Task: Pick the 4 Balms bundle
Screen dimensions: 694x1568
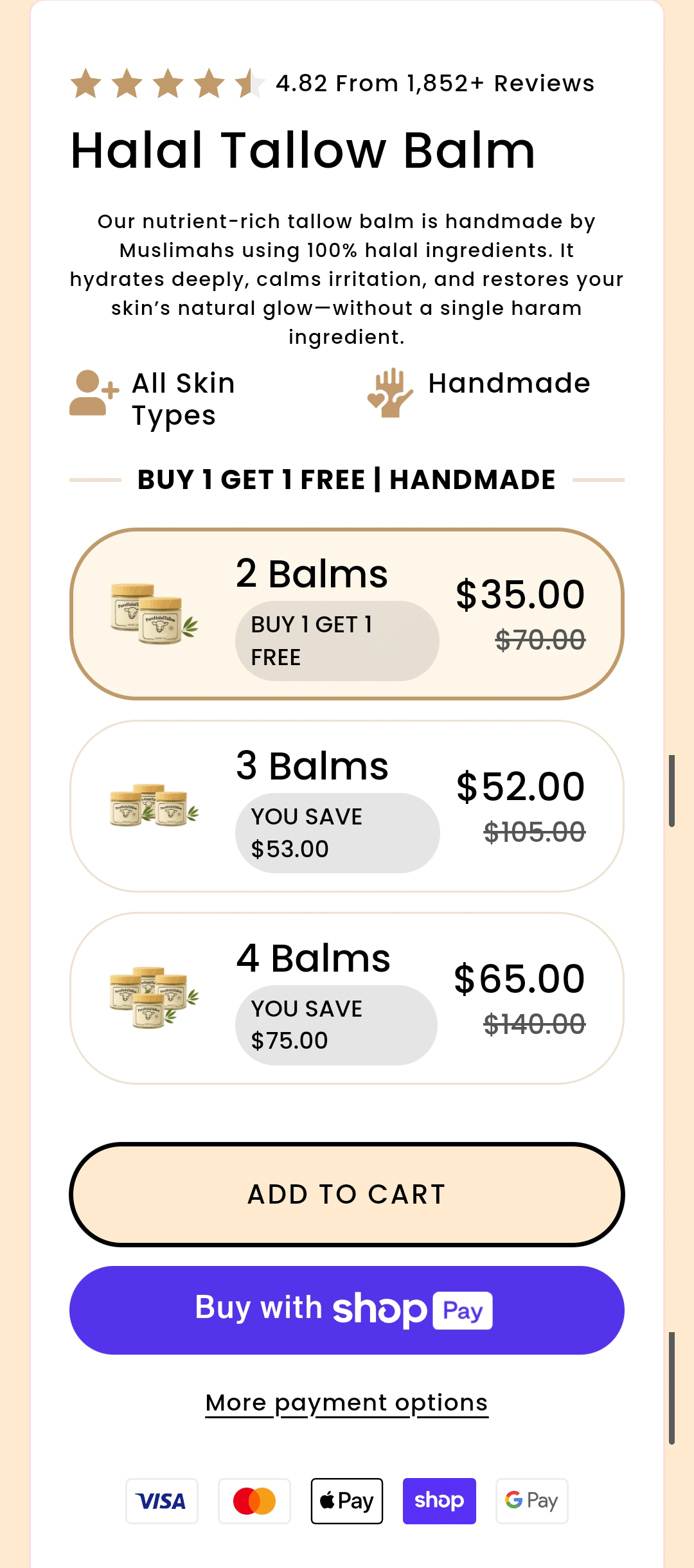Action: (x=347, y=998)
